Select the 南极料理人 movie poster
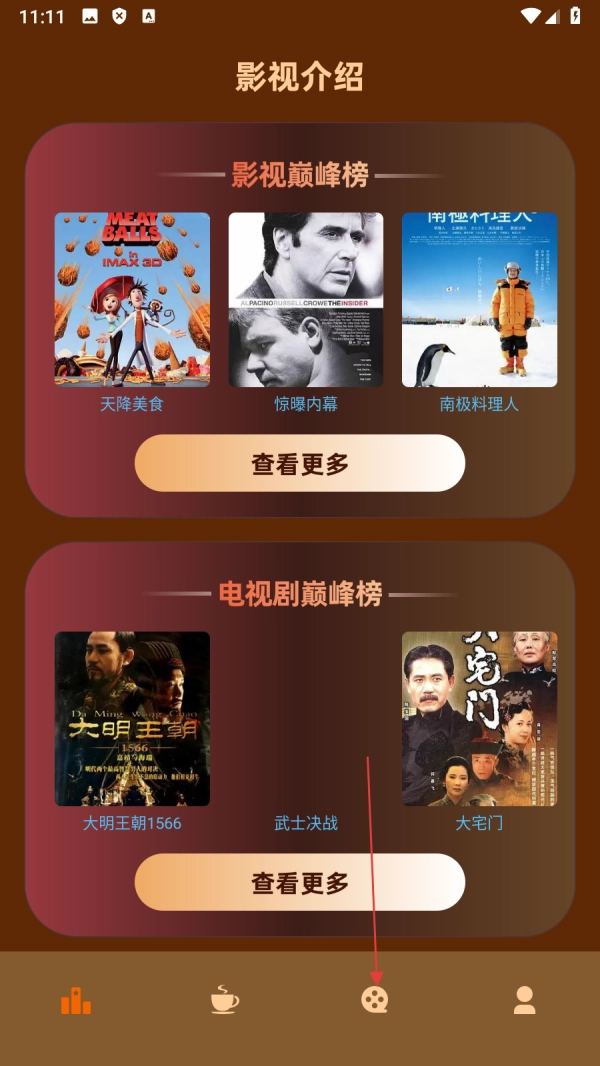 coord(479,299)
